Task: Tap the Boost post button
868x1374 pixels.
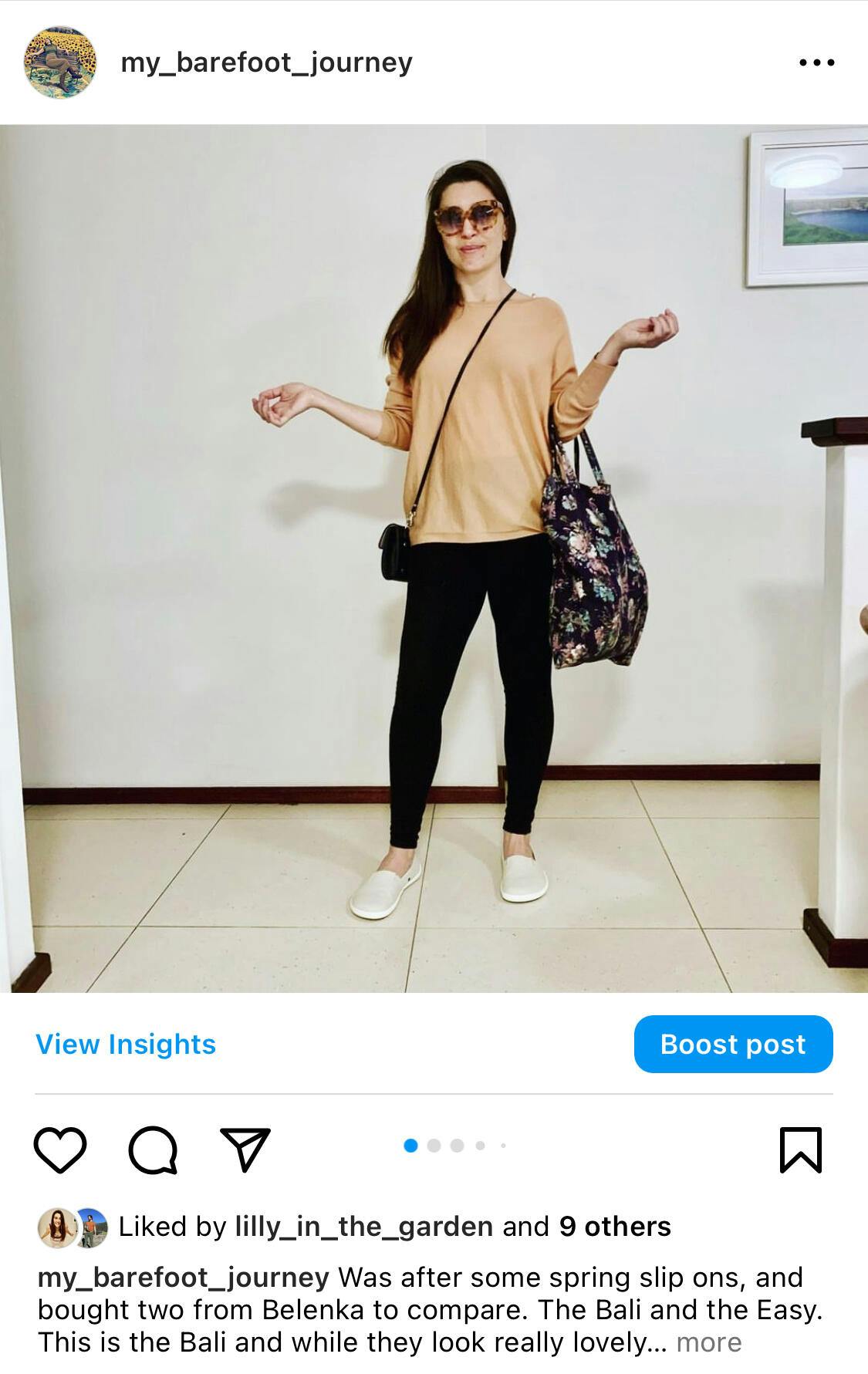Action: tap(733, 1044)
